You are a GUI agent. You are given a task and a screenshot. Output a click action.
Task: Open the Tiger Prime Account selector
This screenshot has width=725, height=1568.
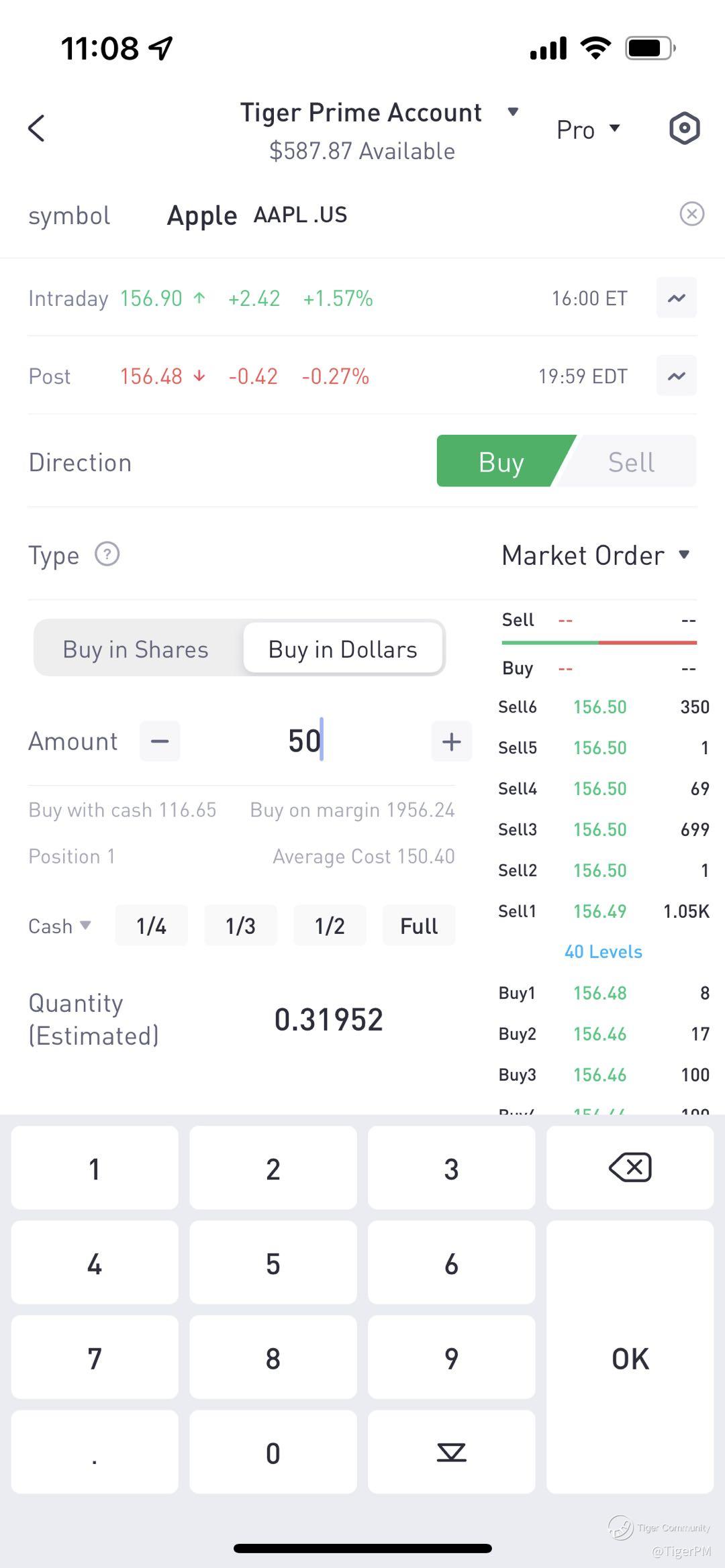click(x=379, y=113)
